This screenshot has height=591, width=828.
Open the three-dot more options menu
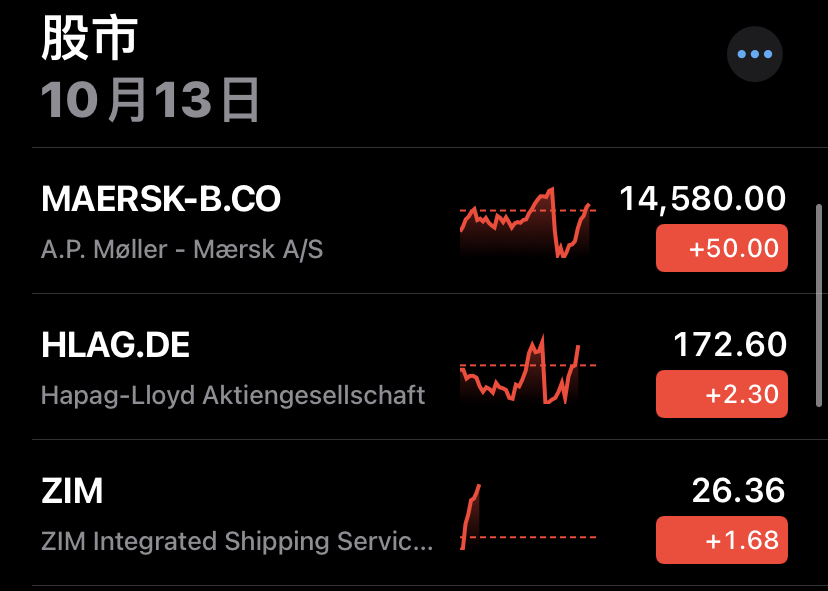tap(754, 54)
